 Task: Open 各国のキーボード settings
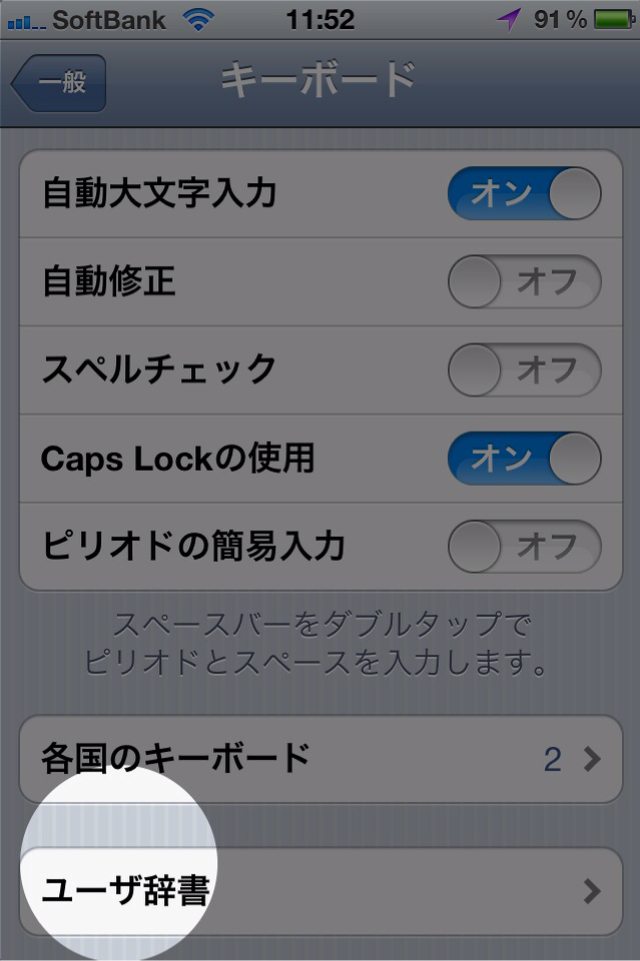(320, 759)
